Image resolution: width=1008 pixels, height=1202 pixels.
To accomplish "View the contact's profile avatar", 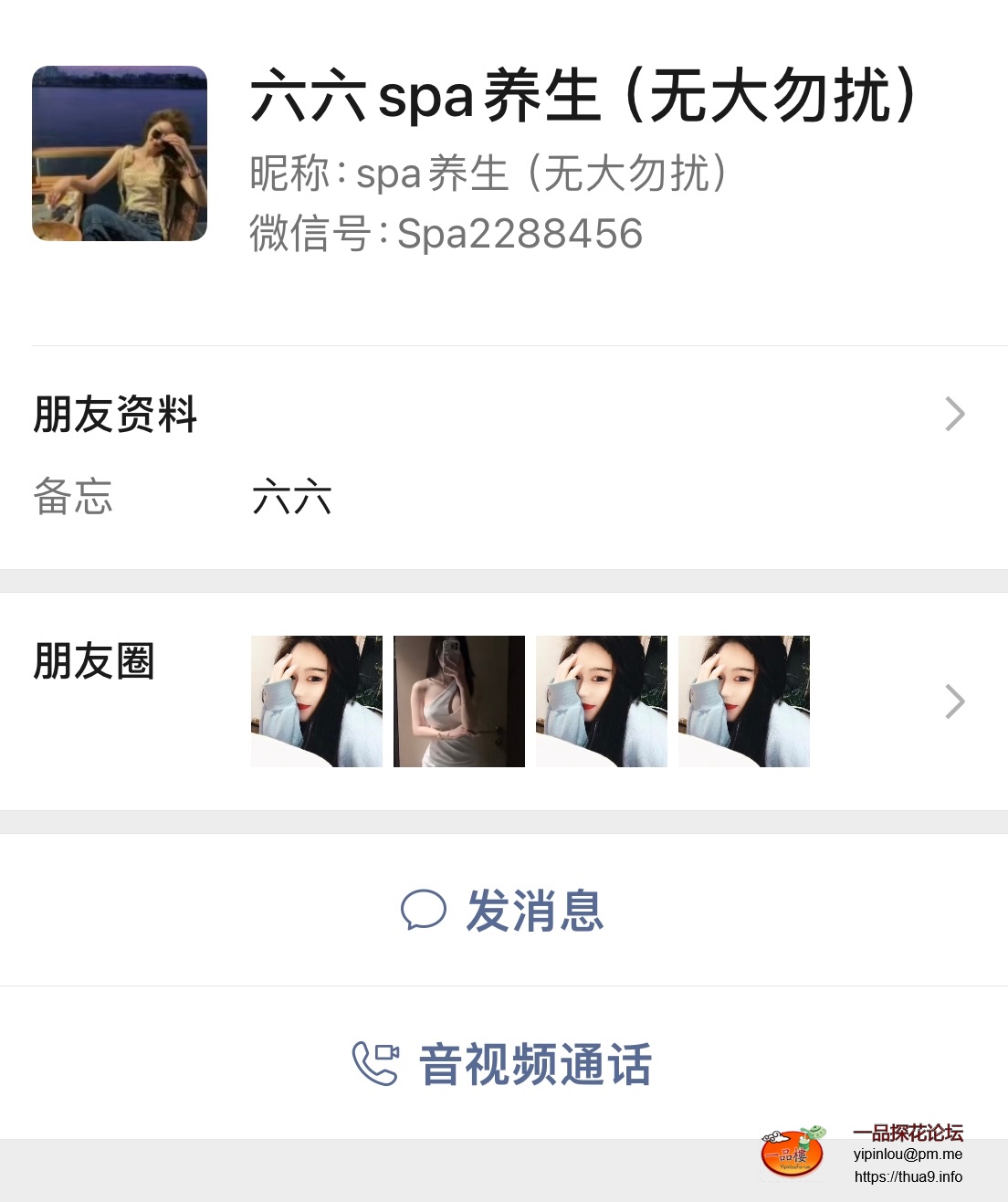I will 120,153.
